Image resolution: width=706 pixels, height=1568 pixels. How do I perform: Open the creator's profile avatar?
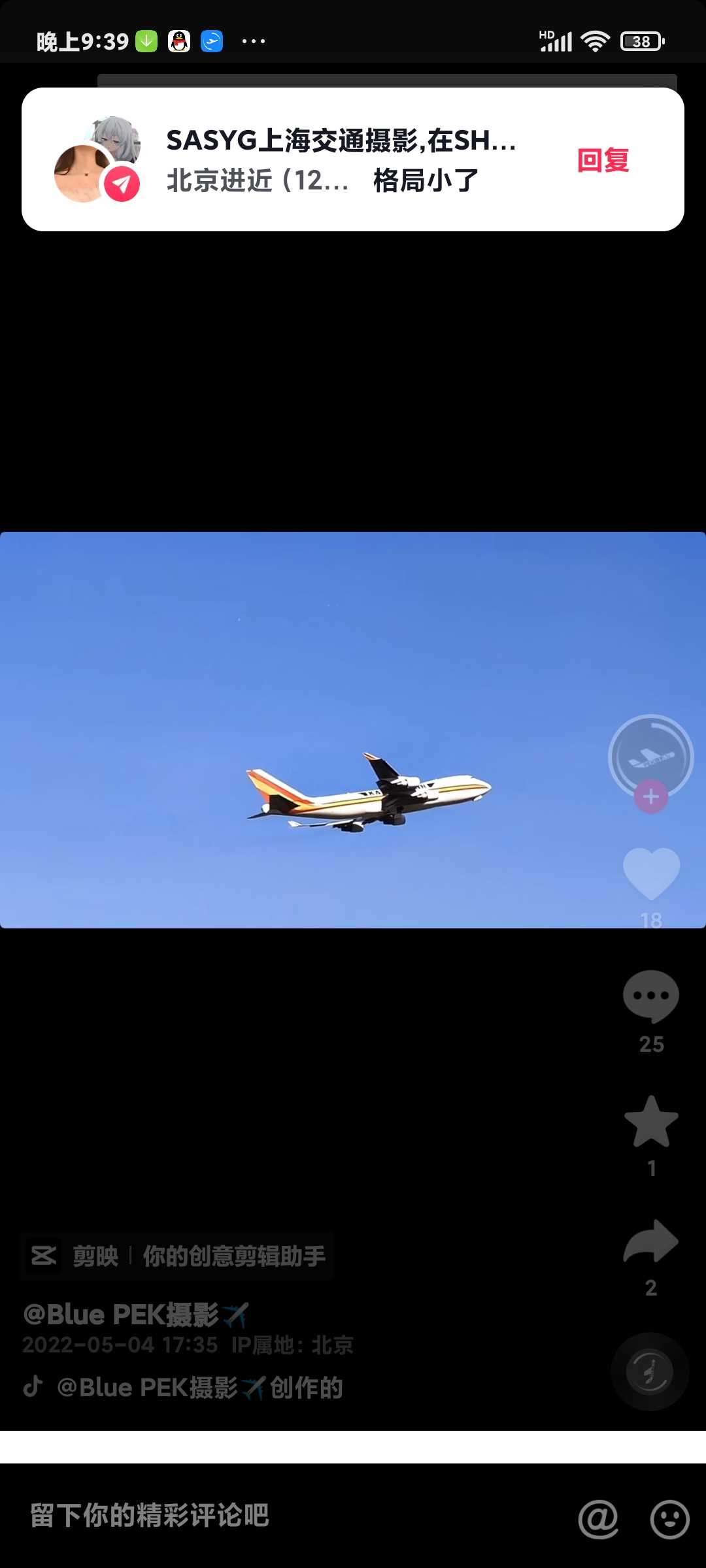coord(650,756)
